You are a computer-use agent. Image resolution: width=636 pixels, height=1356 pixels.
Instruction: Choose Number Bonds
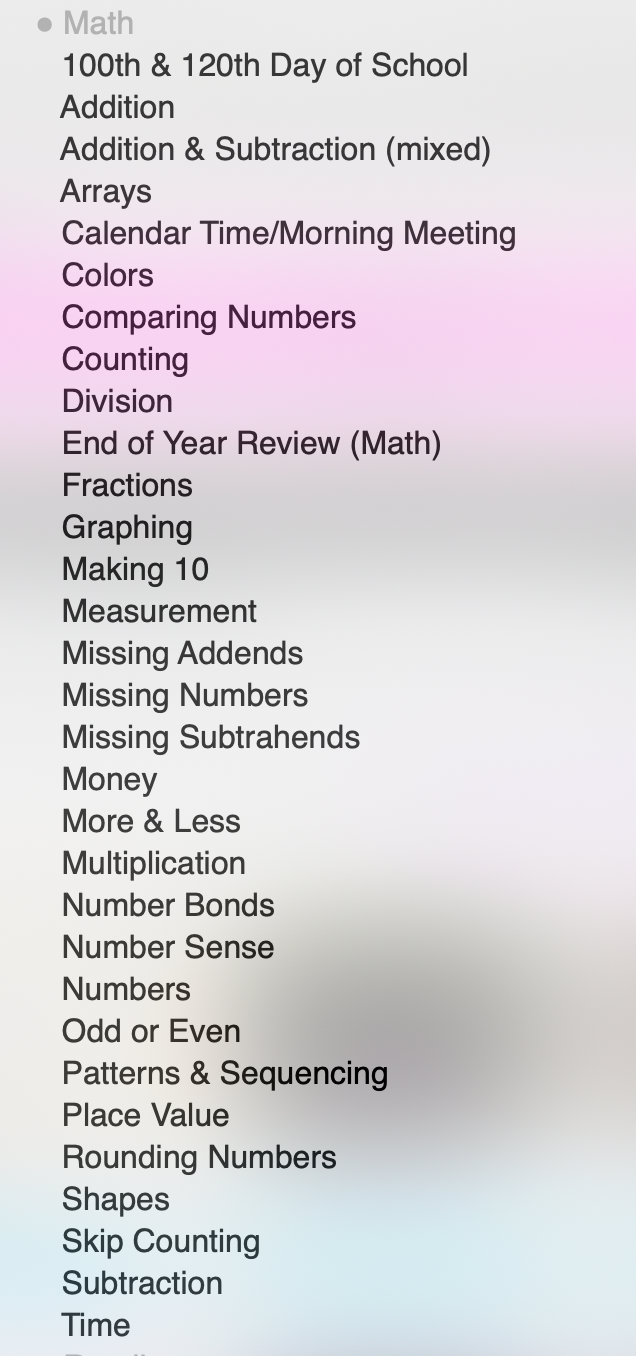click(168, 906)
